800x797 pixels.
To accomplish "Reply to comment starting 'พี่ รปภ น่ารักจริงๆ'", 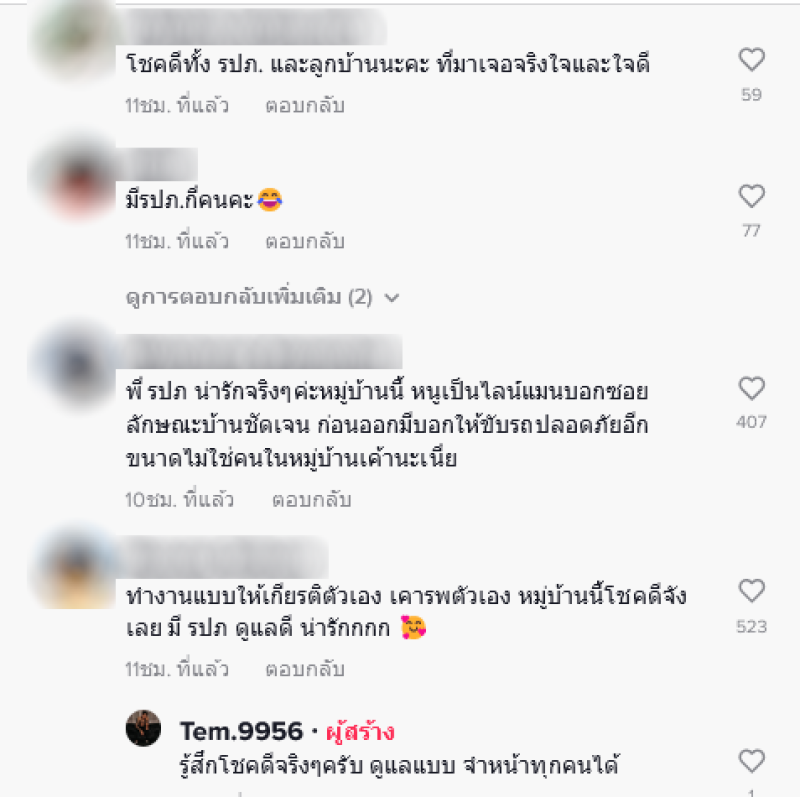I will [311, 499].
